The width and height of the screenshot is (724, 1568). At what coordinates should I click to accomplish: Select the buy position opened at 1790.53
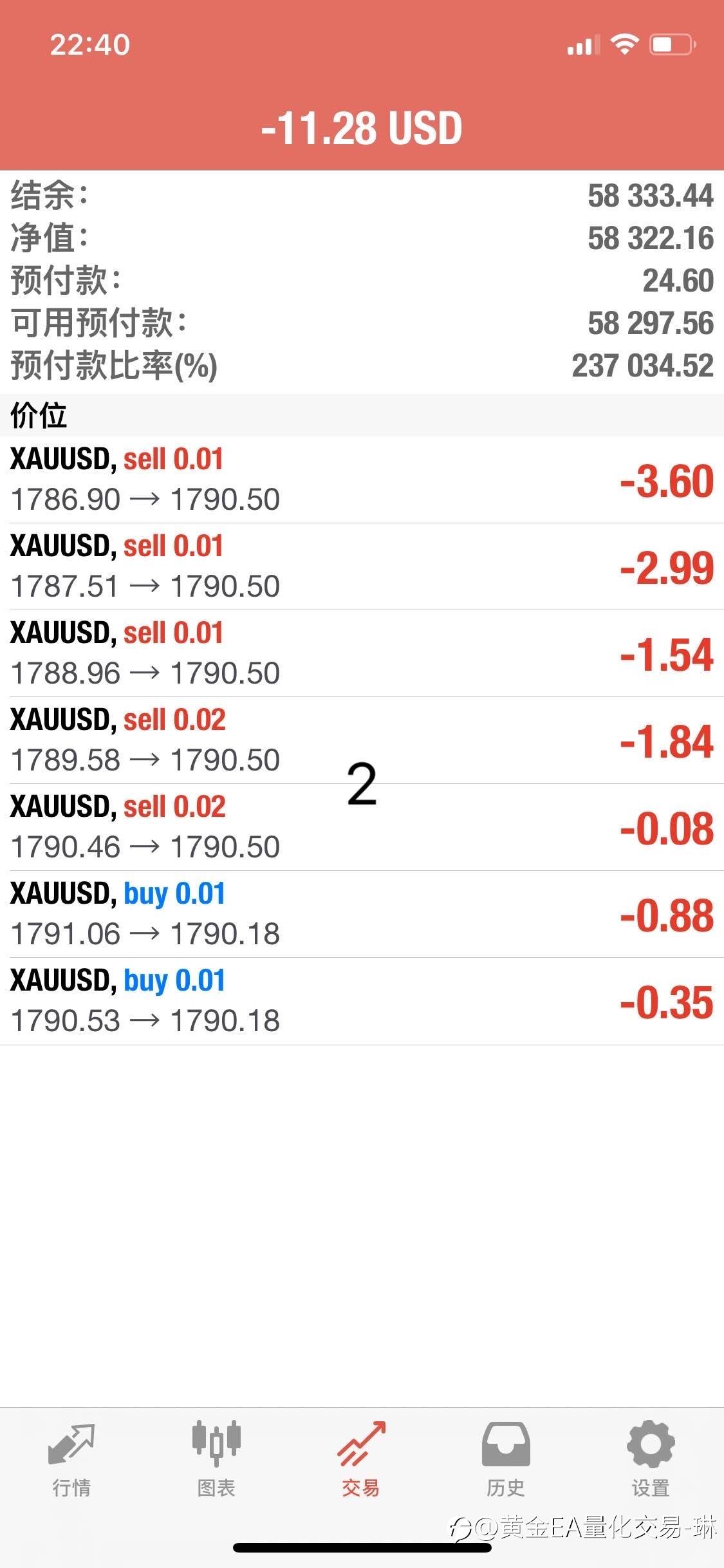click(362, 1001)
